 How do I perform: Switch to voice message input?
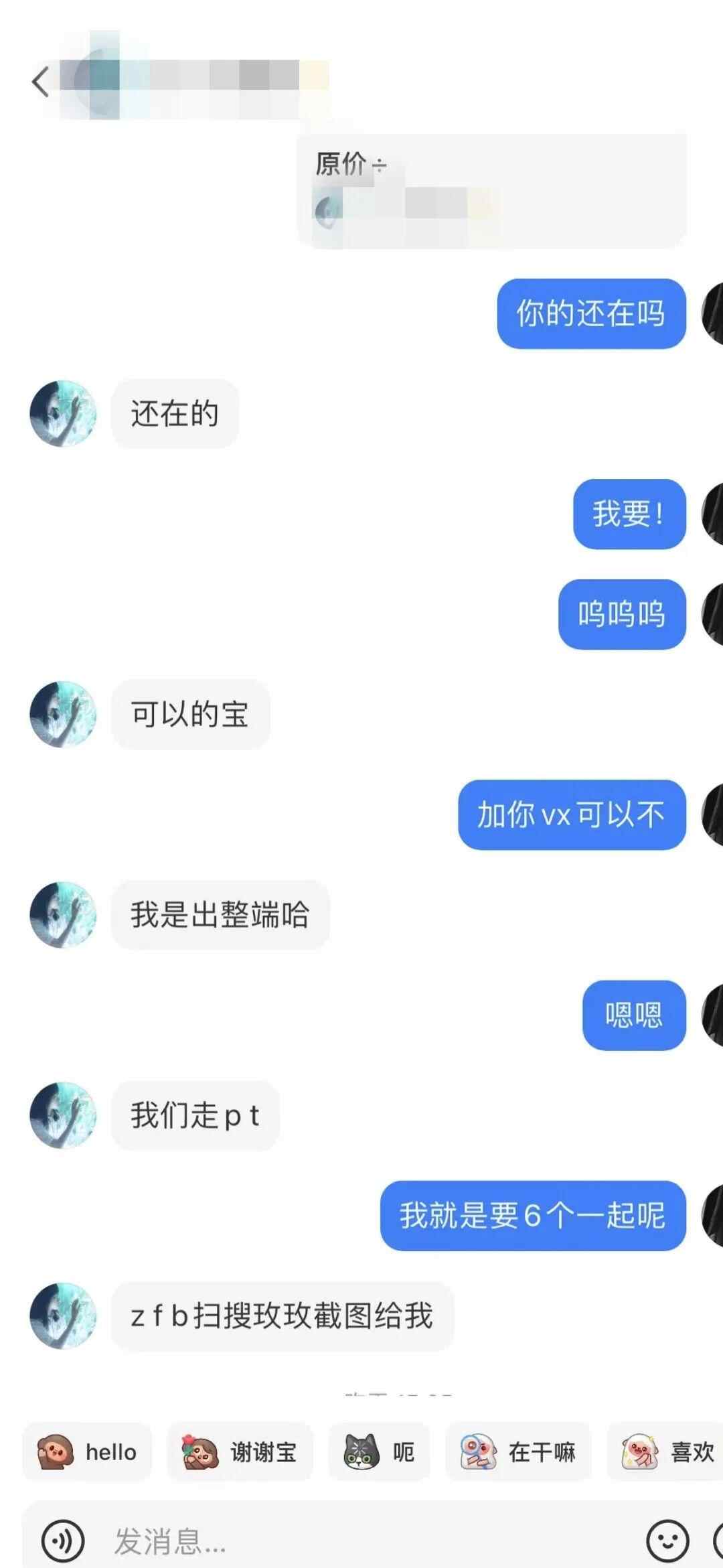click(x=63, y=1541)
